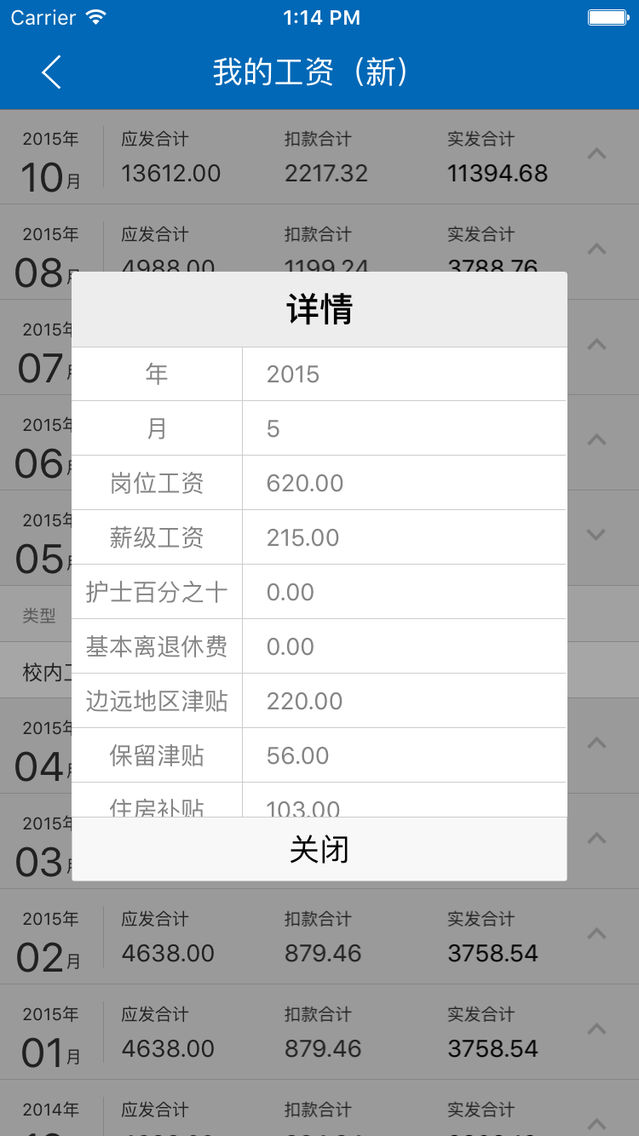639x1136 pixels.
Task: Expand the 2015年07月 salary entry
Action: 596,345
